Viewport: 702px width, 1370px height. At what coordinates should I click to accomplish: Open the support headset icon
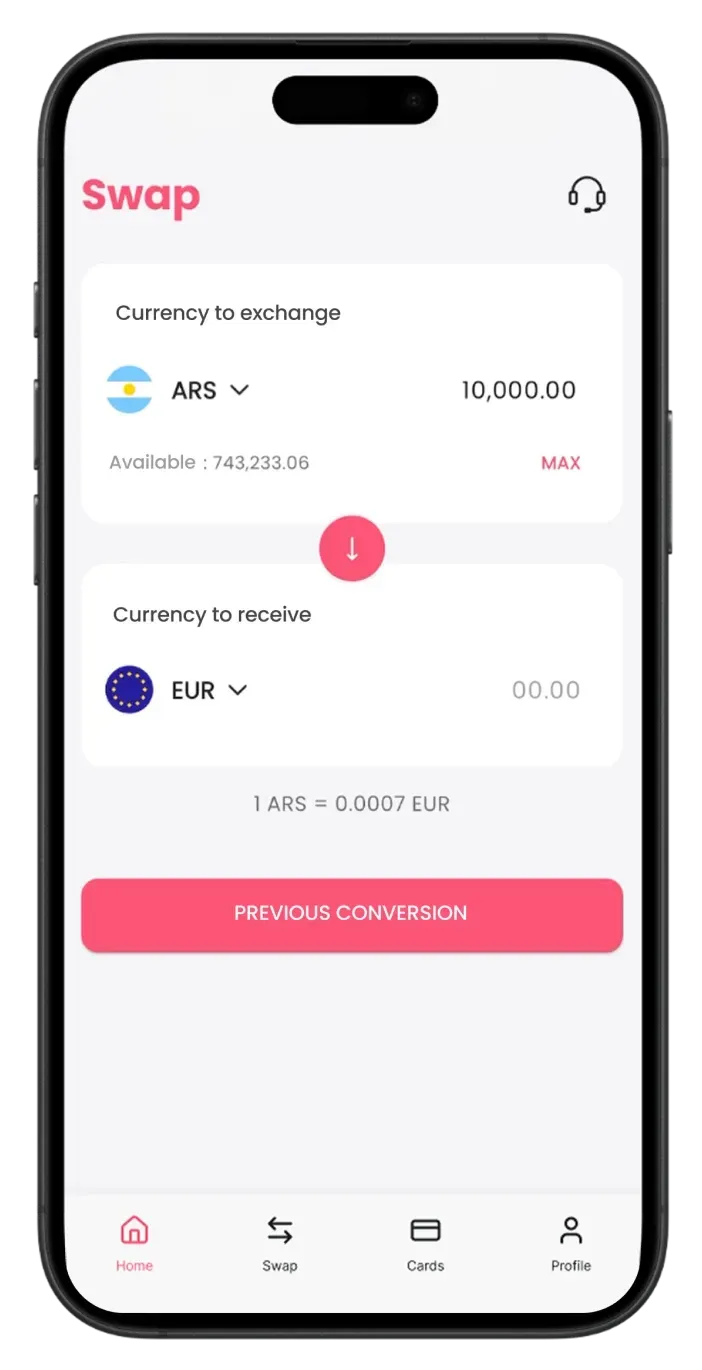tap(587, 194)
